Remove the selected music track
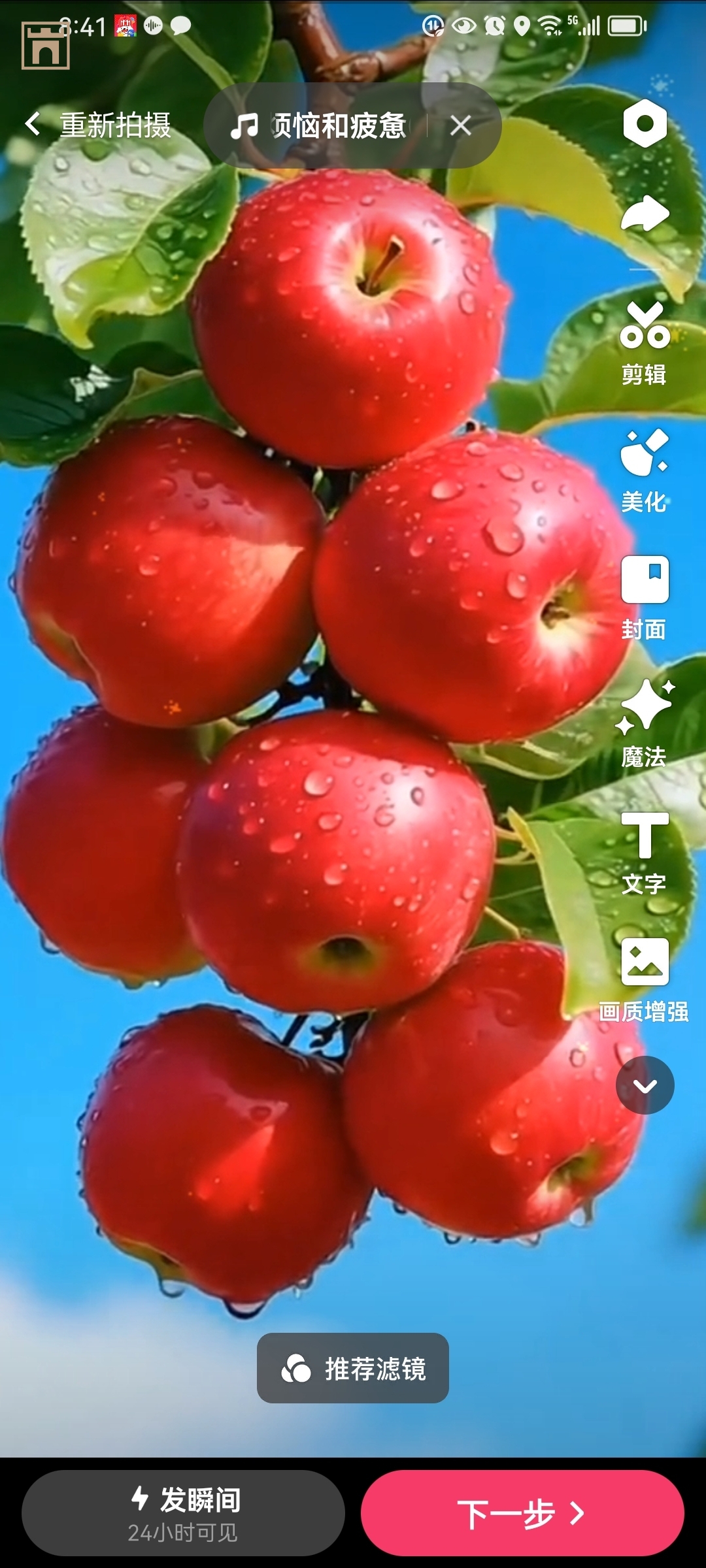Image resolution: width=706 pixels, height=1568 pixels. point(461,125)
